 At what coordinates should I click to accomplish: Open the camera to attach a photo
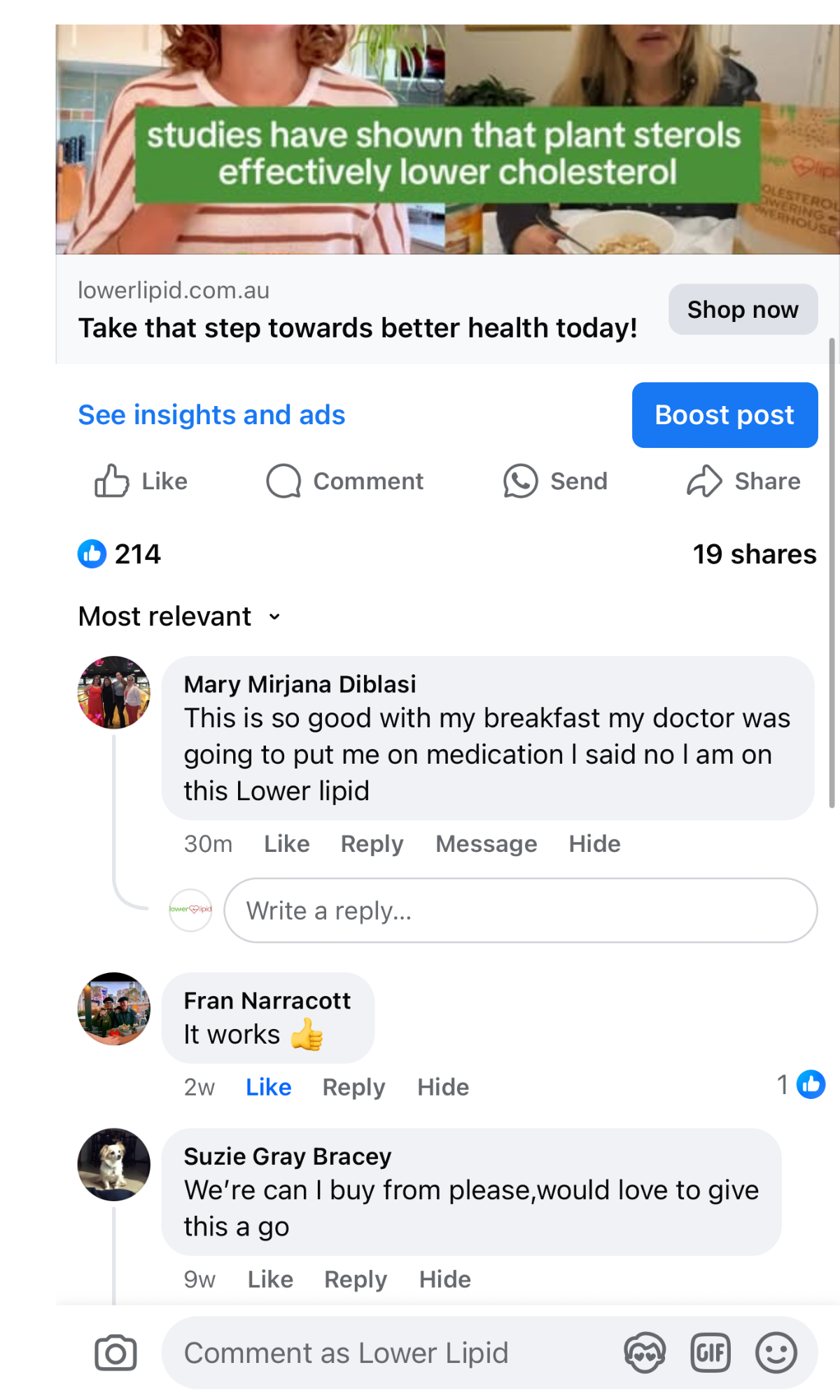coord(115,1352)
